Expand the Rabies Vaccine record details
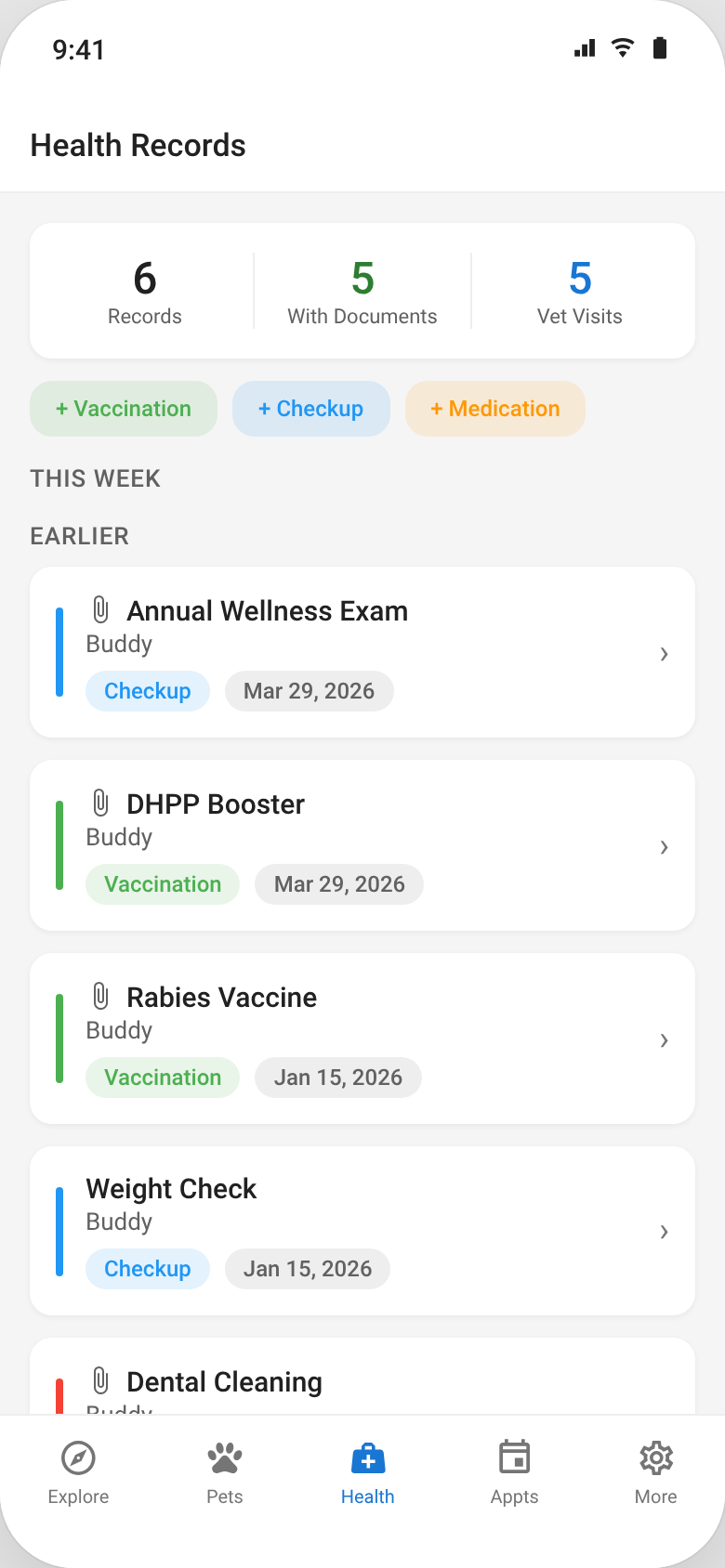Screen dimensions: 725x1568 pyautogui.click(x=664, y=1040)
